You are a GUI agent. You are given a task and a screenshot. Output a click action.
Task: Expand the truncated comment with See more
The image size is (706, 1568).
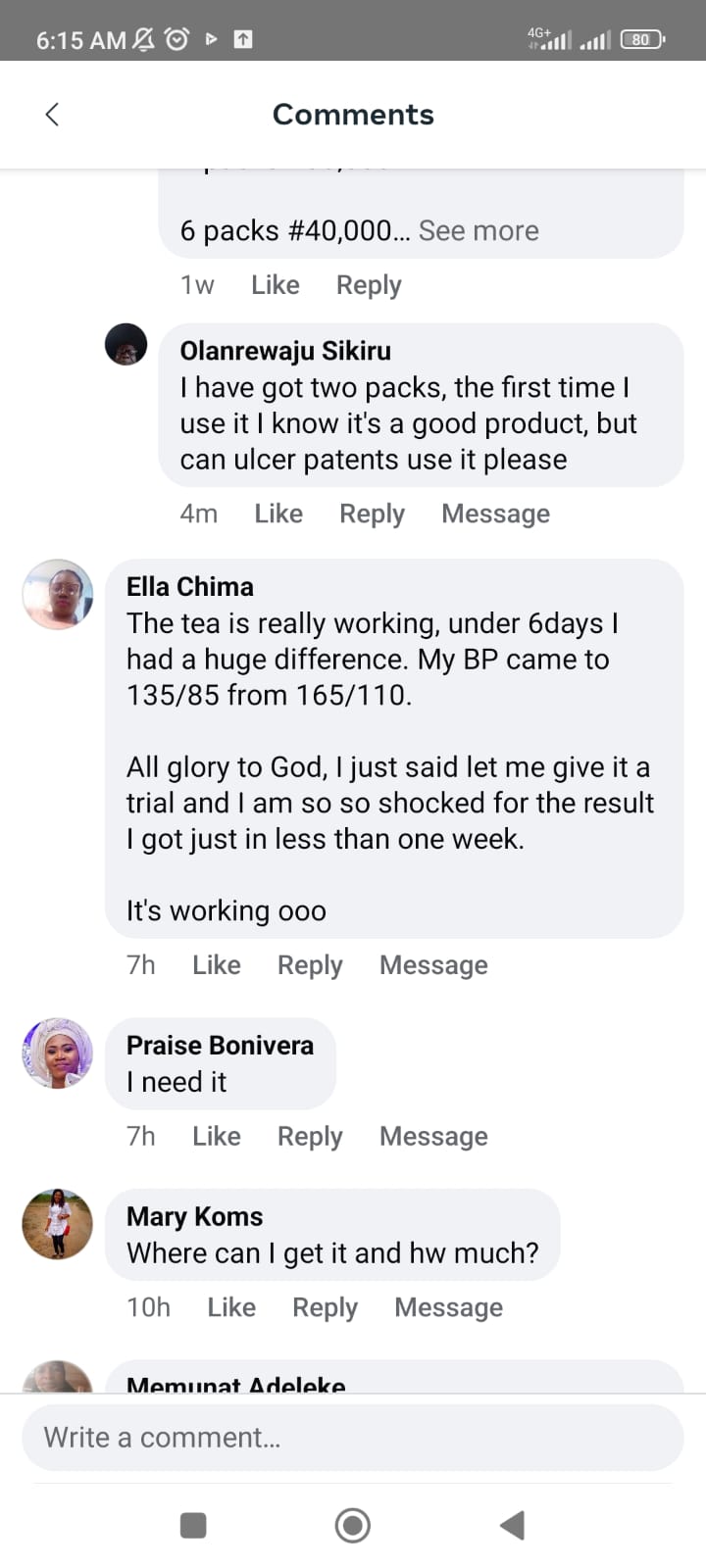click(479, 231)
